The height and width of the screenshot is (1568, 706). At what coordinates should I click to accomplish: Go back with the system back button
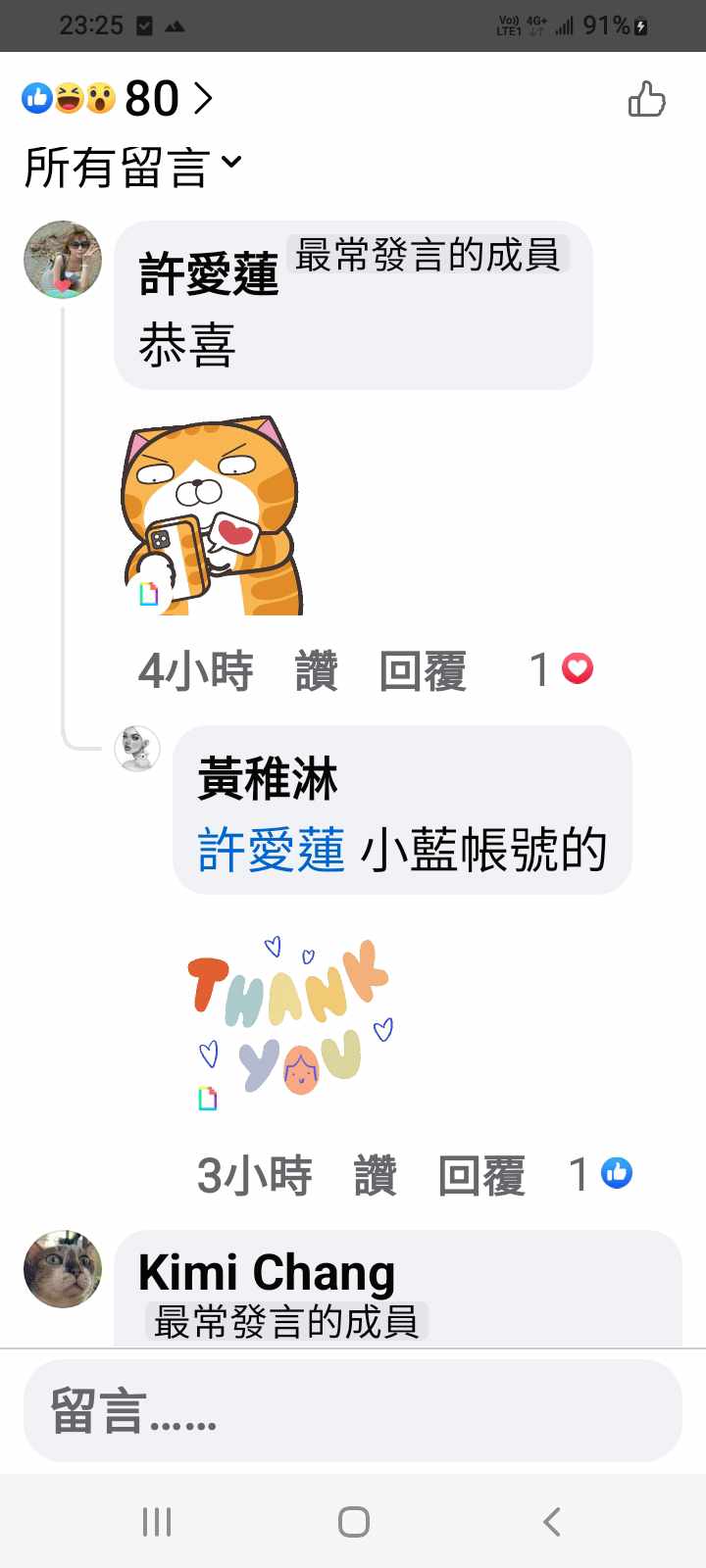tap(551, 1522)
